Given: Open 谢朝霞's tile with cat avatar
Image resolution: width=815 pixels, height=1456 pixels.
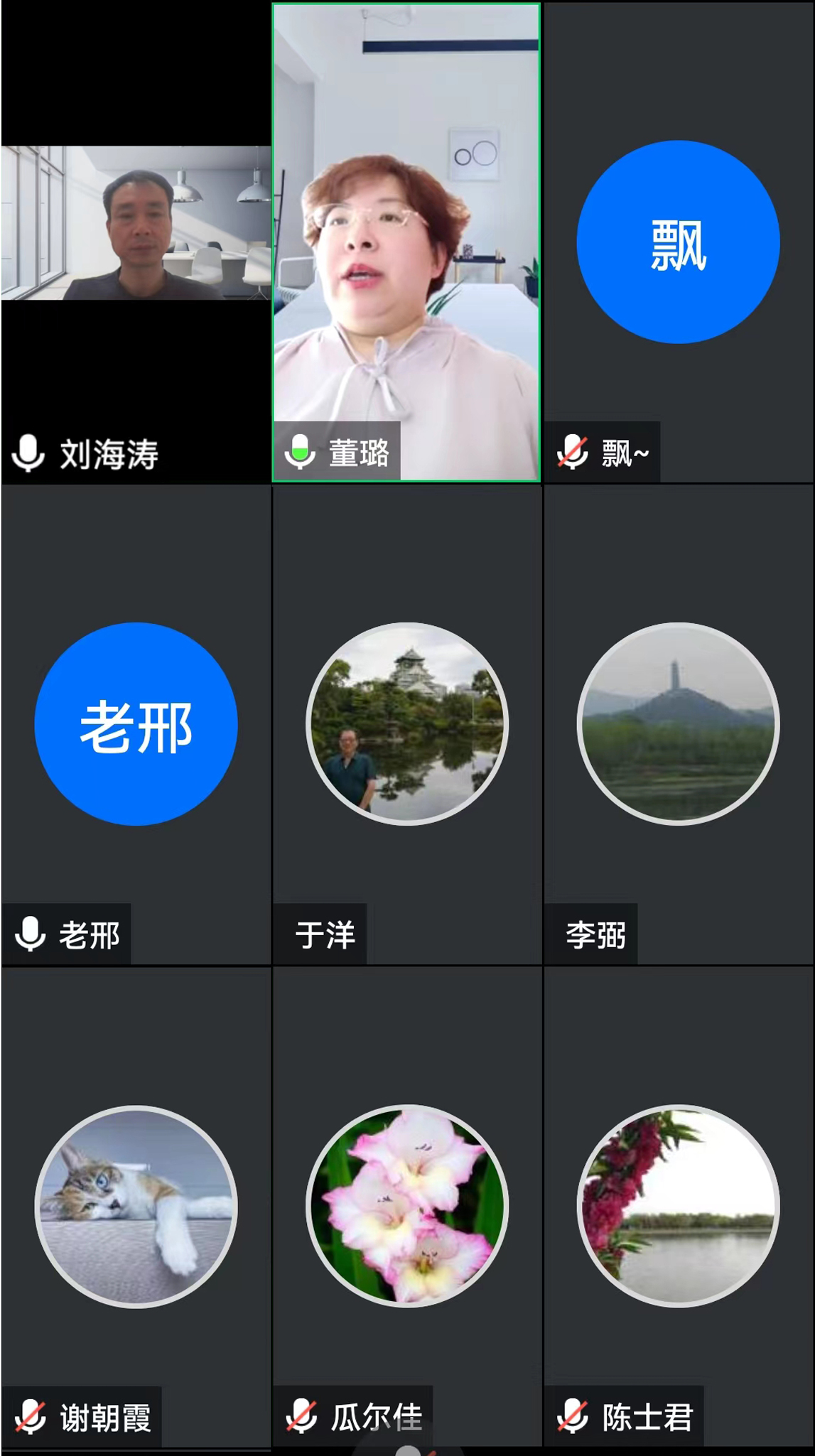Looking at the screenshot, I should click(136, 1206).
